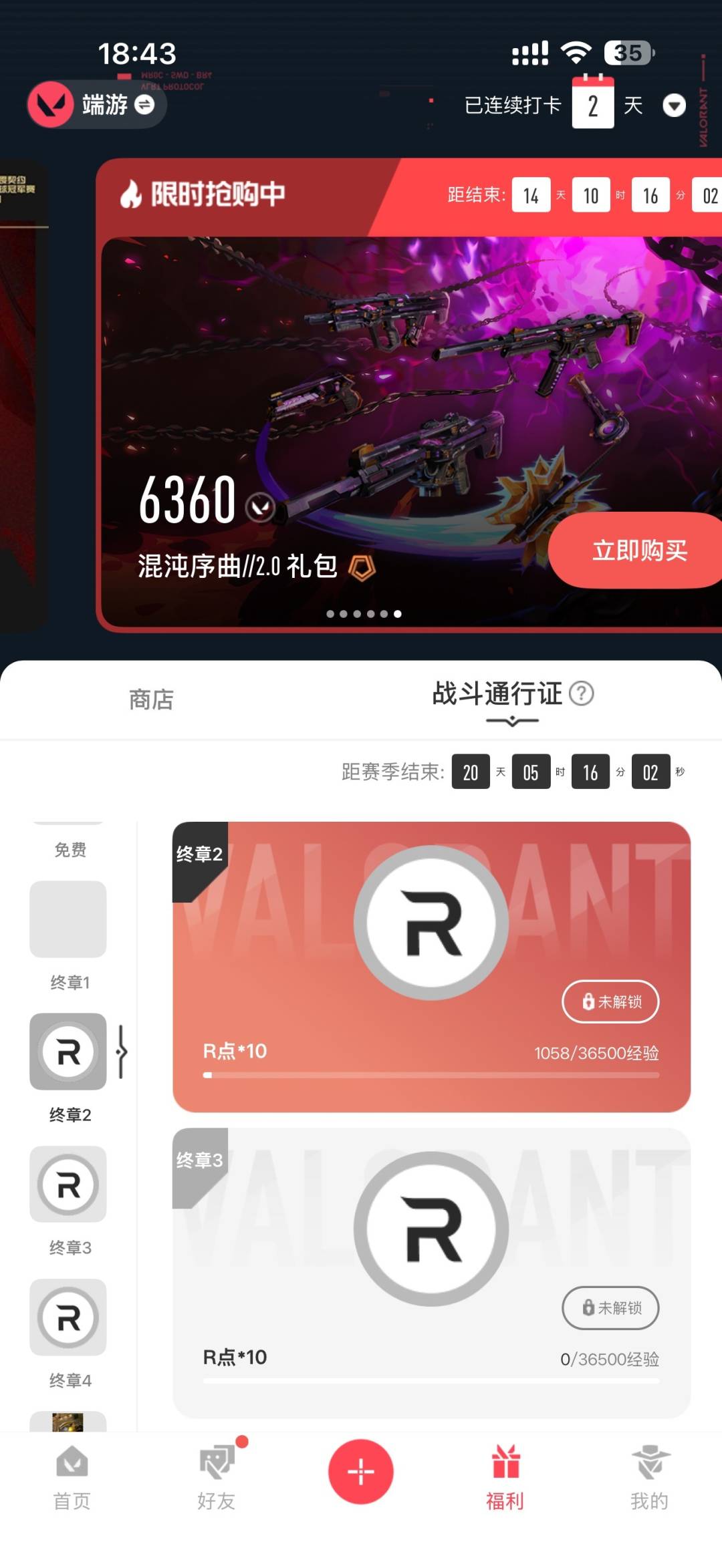722x1568 pixels.
Task: Switch game mode via the 端游 button
Action: pos(97,105)
